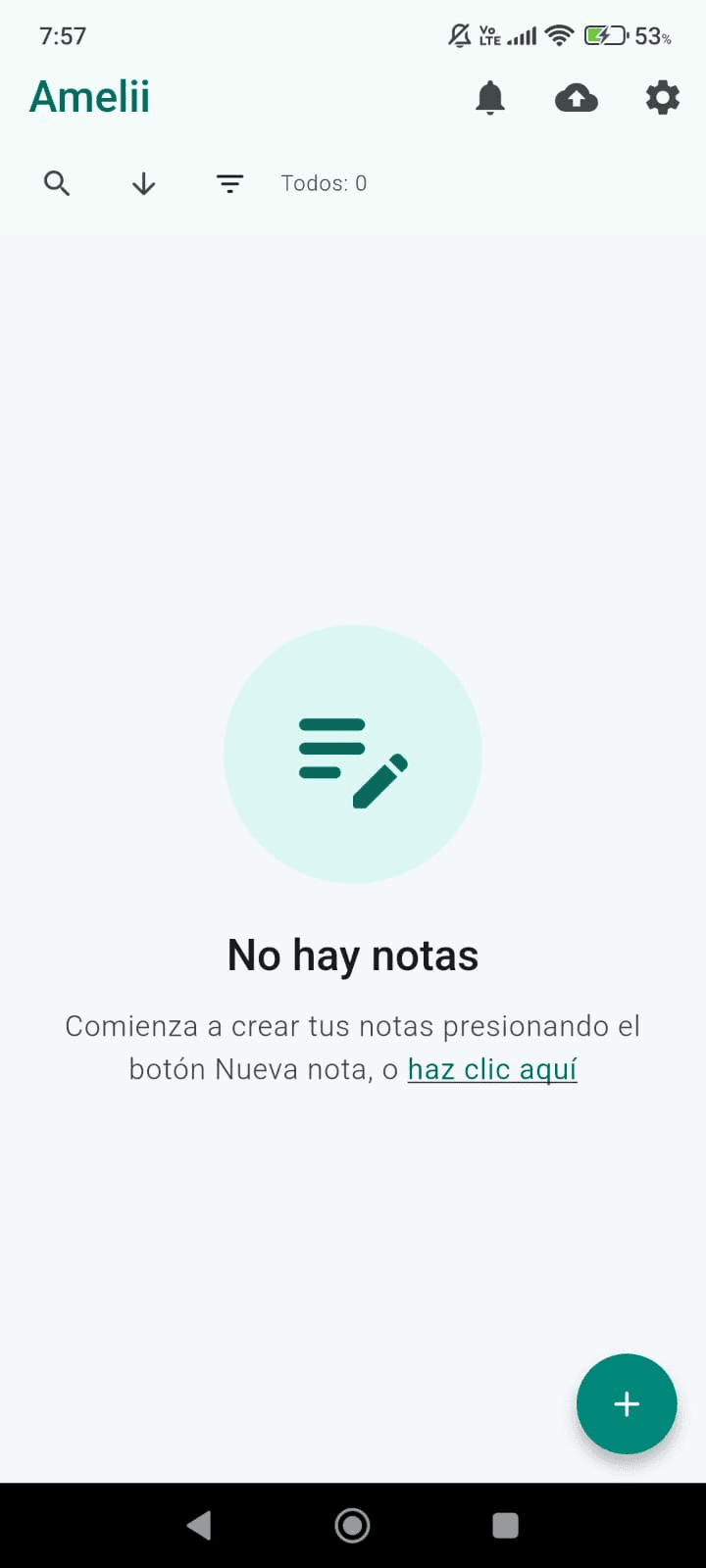Toggle the notes filter options
Image resolution: width=706 pixels, height=1568 pixels.
tap(229, 183)
